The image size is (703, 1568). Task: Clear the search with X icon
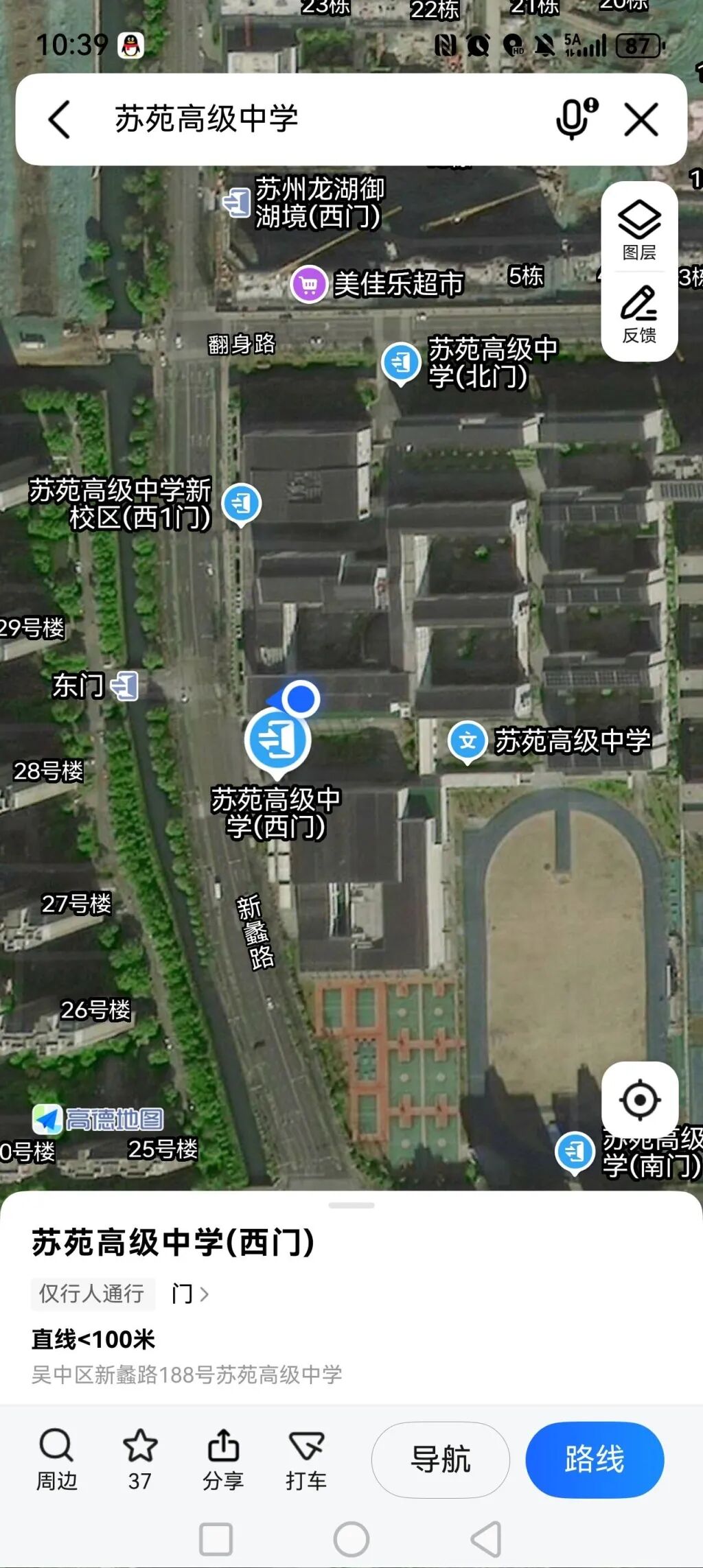[641, 119]
